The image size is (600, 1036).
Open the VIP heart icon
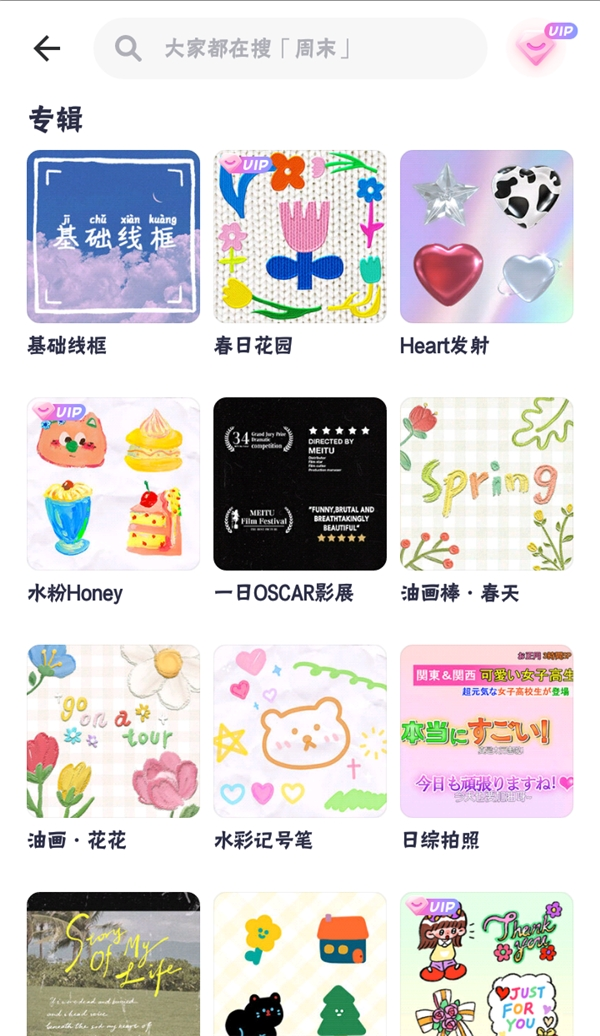pyautogui.click(x=537, y=47)
